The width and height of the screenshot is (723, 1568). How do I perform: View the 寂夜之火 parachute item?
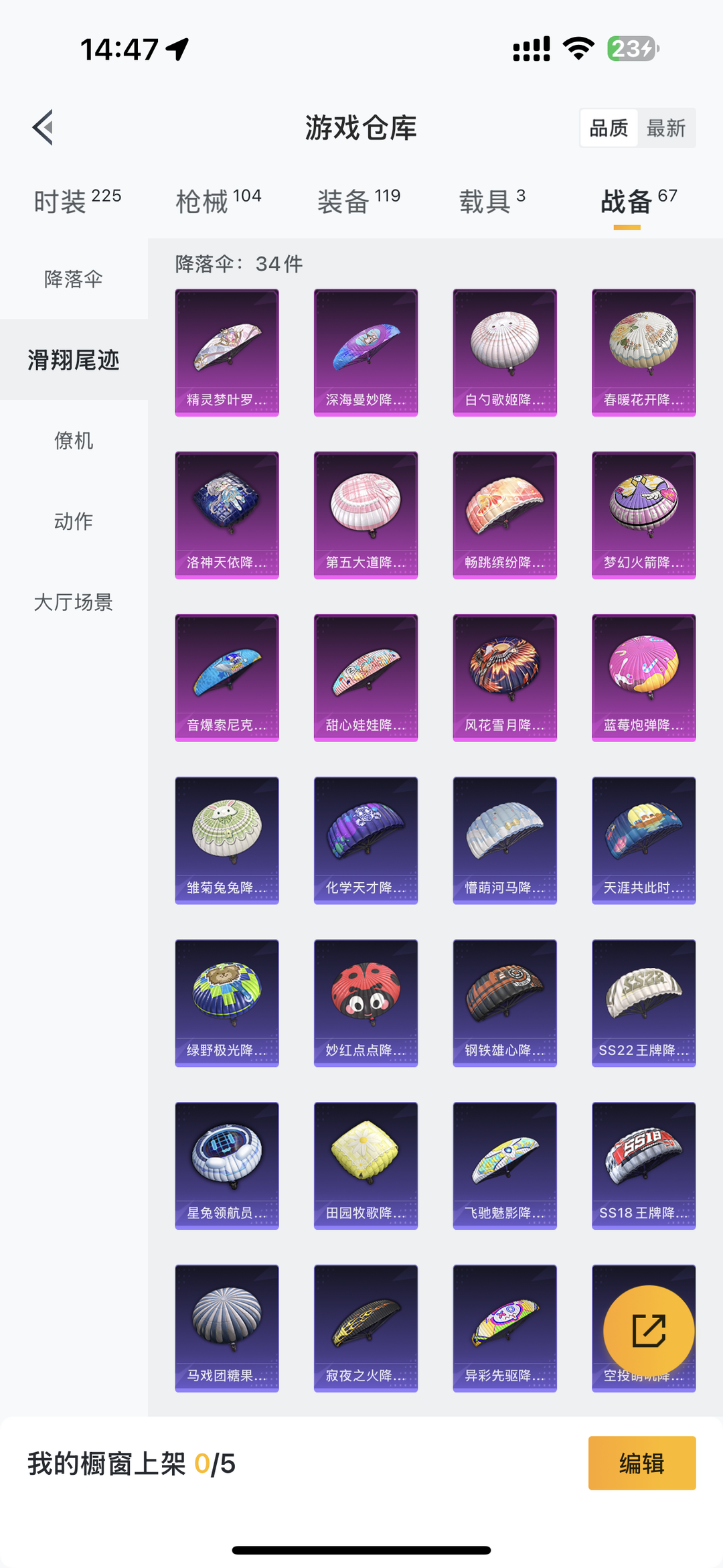366,1328
